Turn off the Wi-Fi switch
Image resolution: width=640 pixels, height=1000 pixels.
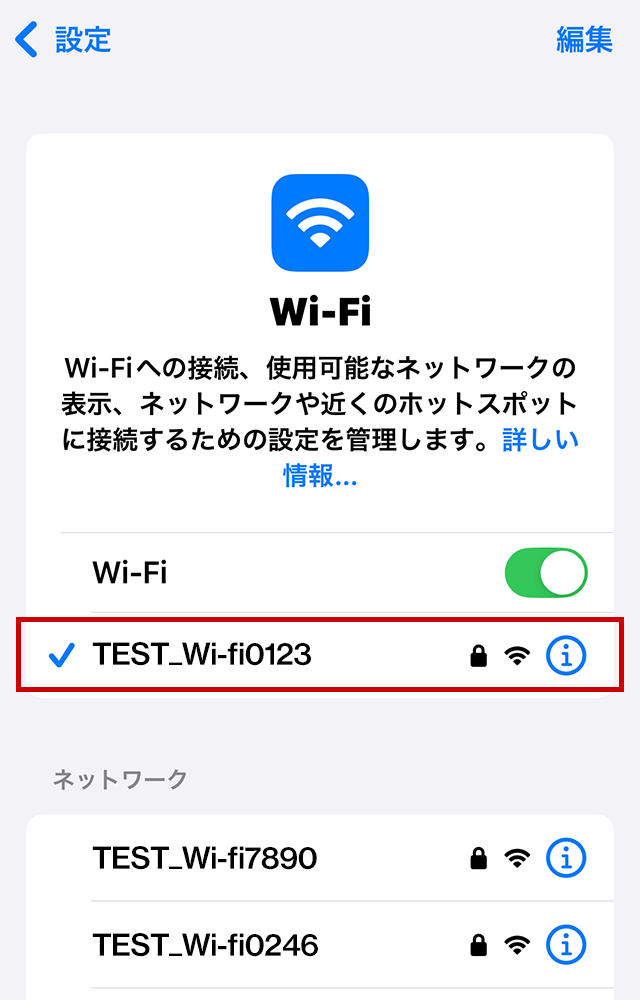(x=546, y=573)
